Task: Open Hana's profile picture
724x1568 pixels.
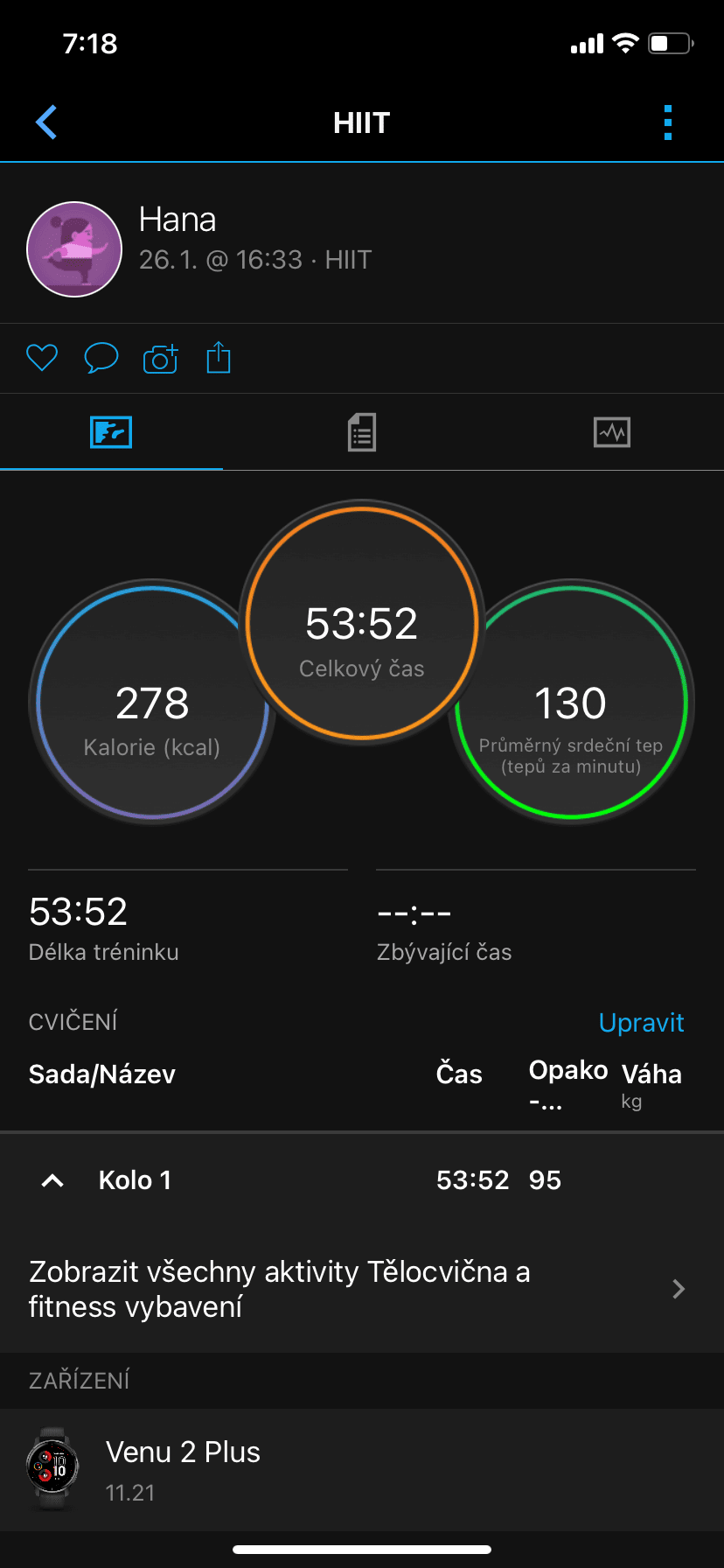Action: 74,249
